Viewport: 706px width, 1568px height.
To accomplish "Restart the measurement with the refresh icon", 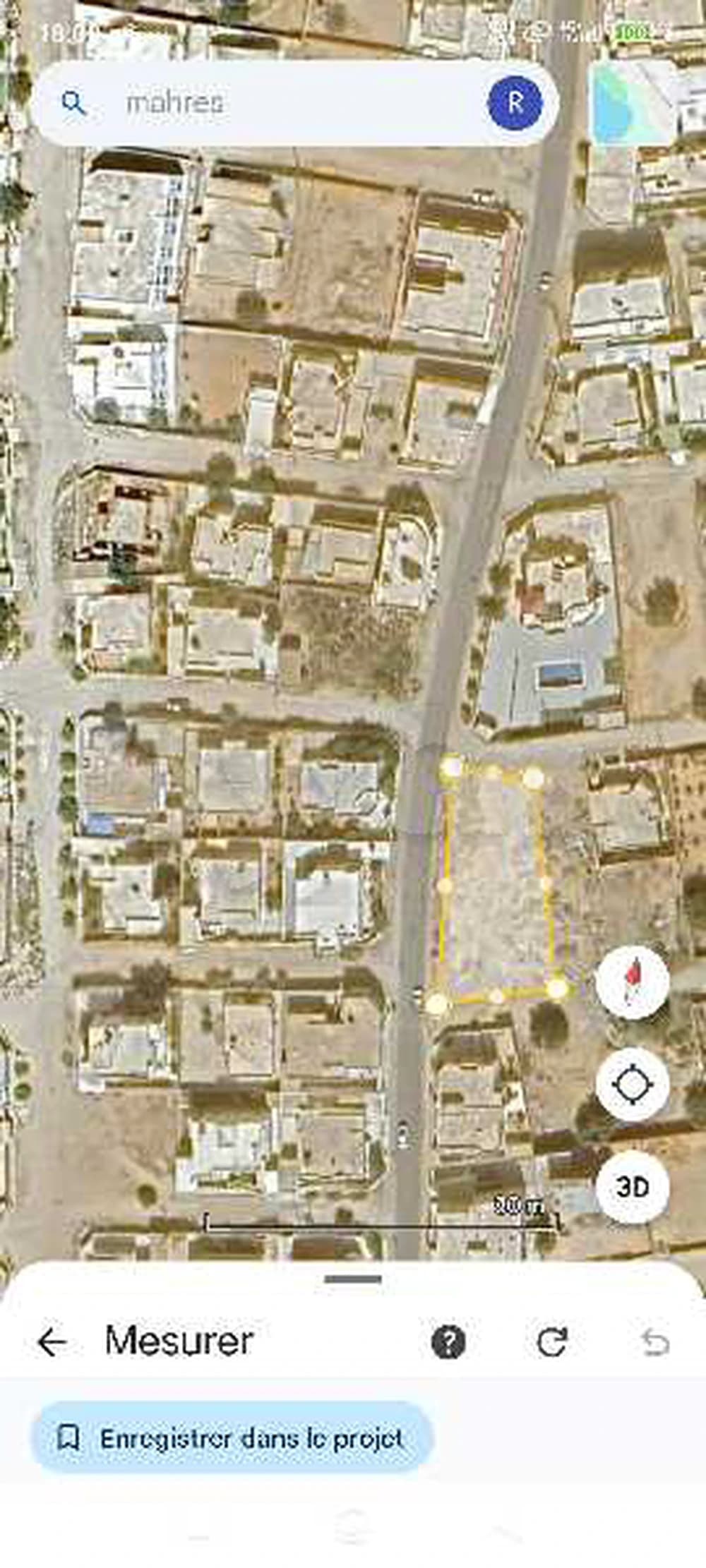I will click(551, 1341).
